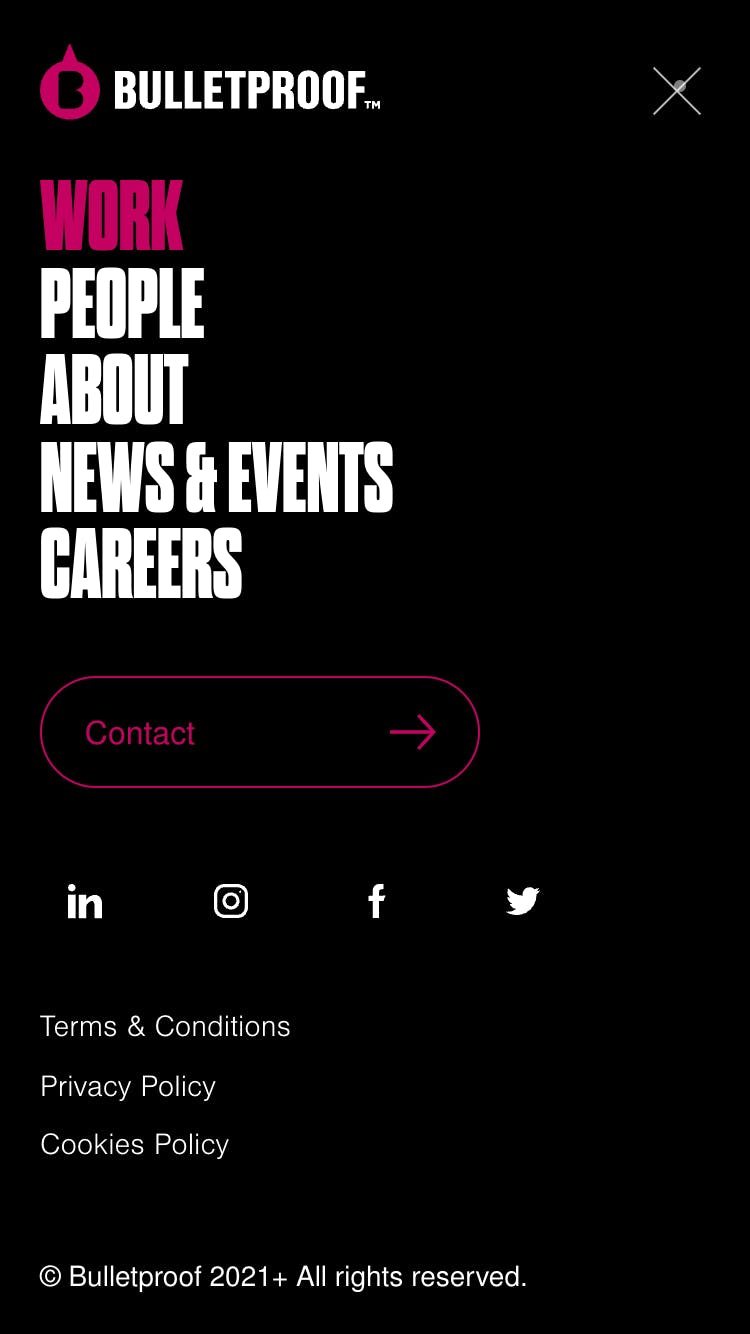This screenshot has width=750, height=1334.
Task: Open the About page
Action: [114, 390]
